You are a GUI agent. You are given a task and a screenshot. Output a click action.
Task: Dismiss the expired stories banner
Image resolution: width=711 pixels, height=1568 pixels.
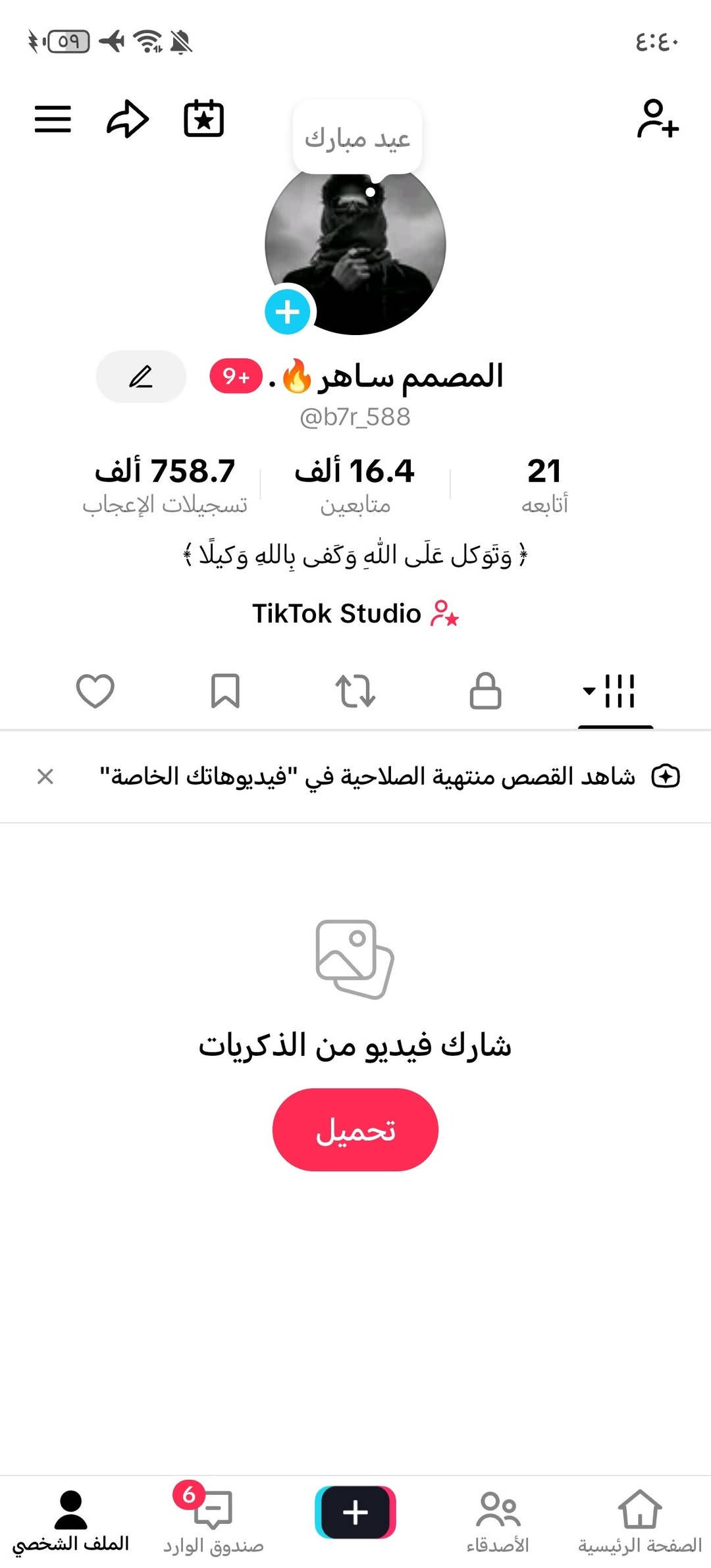pos(45,777)
